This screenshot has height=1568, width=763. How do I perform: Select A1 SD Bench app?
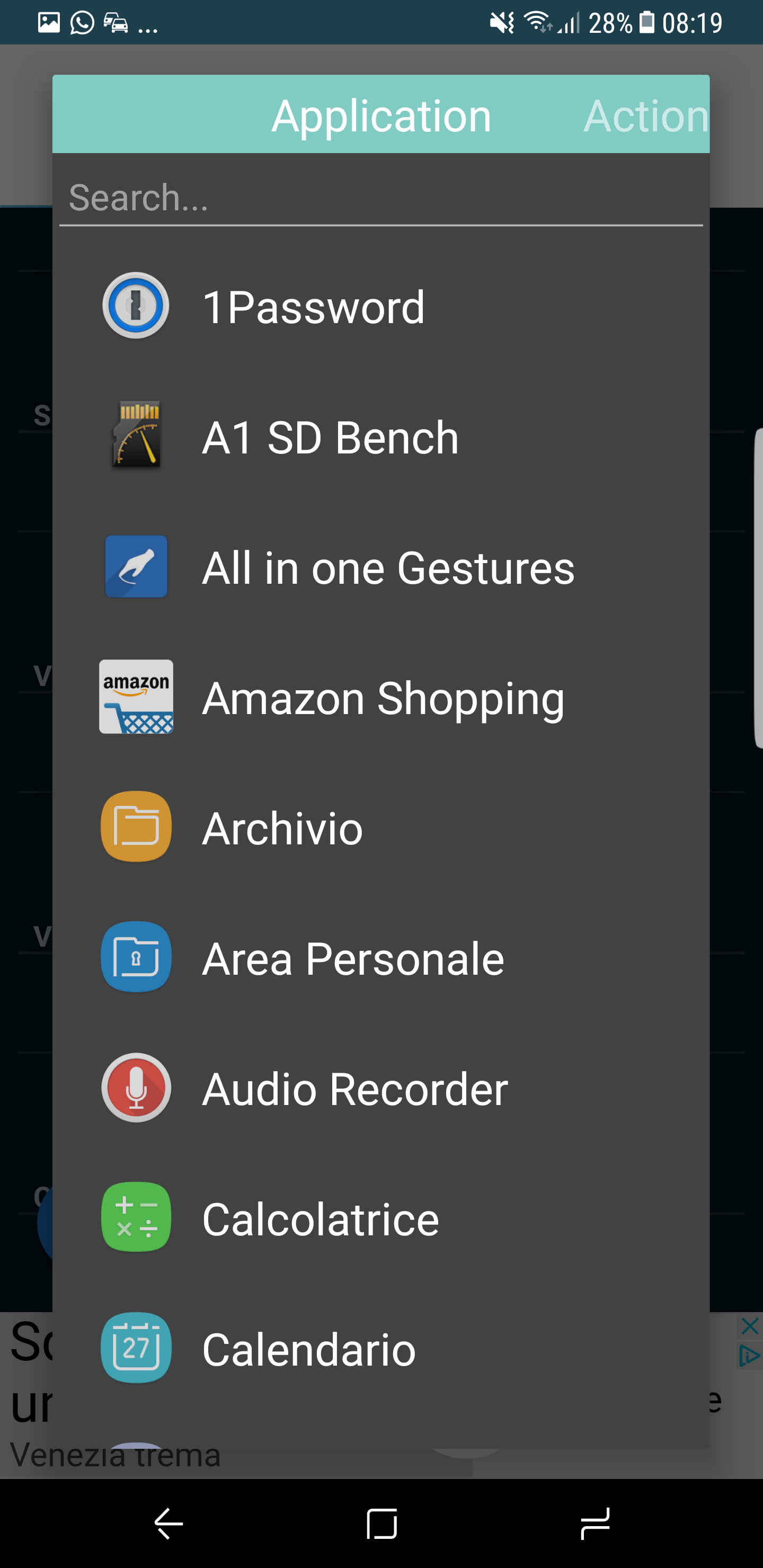click(x=381, y=436)
